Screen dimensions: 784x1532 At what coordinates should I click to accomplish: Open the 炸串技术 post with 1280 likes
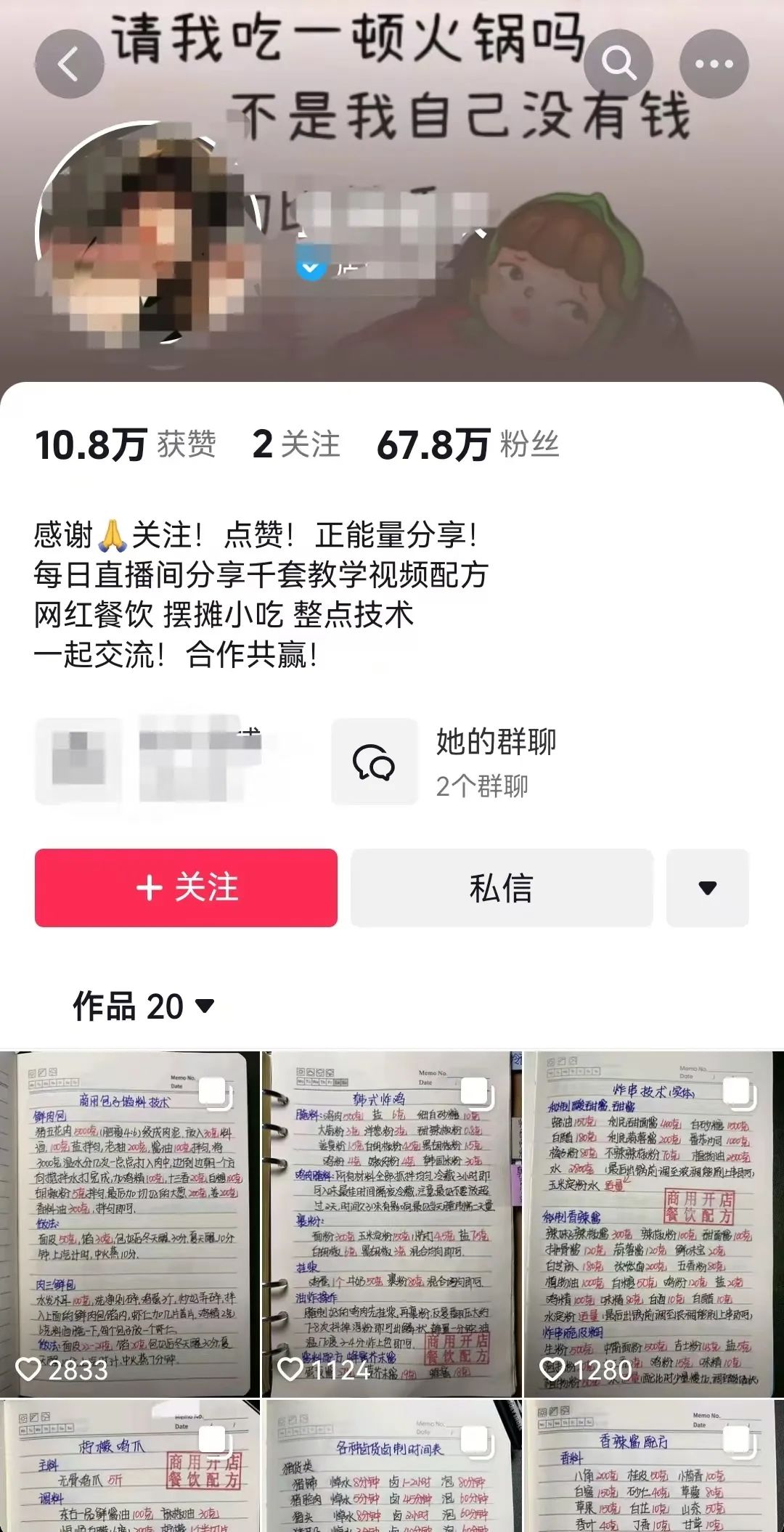point(653,1223)
